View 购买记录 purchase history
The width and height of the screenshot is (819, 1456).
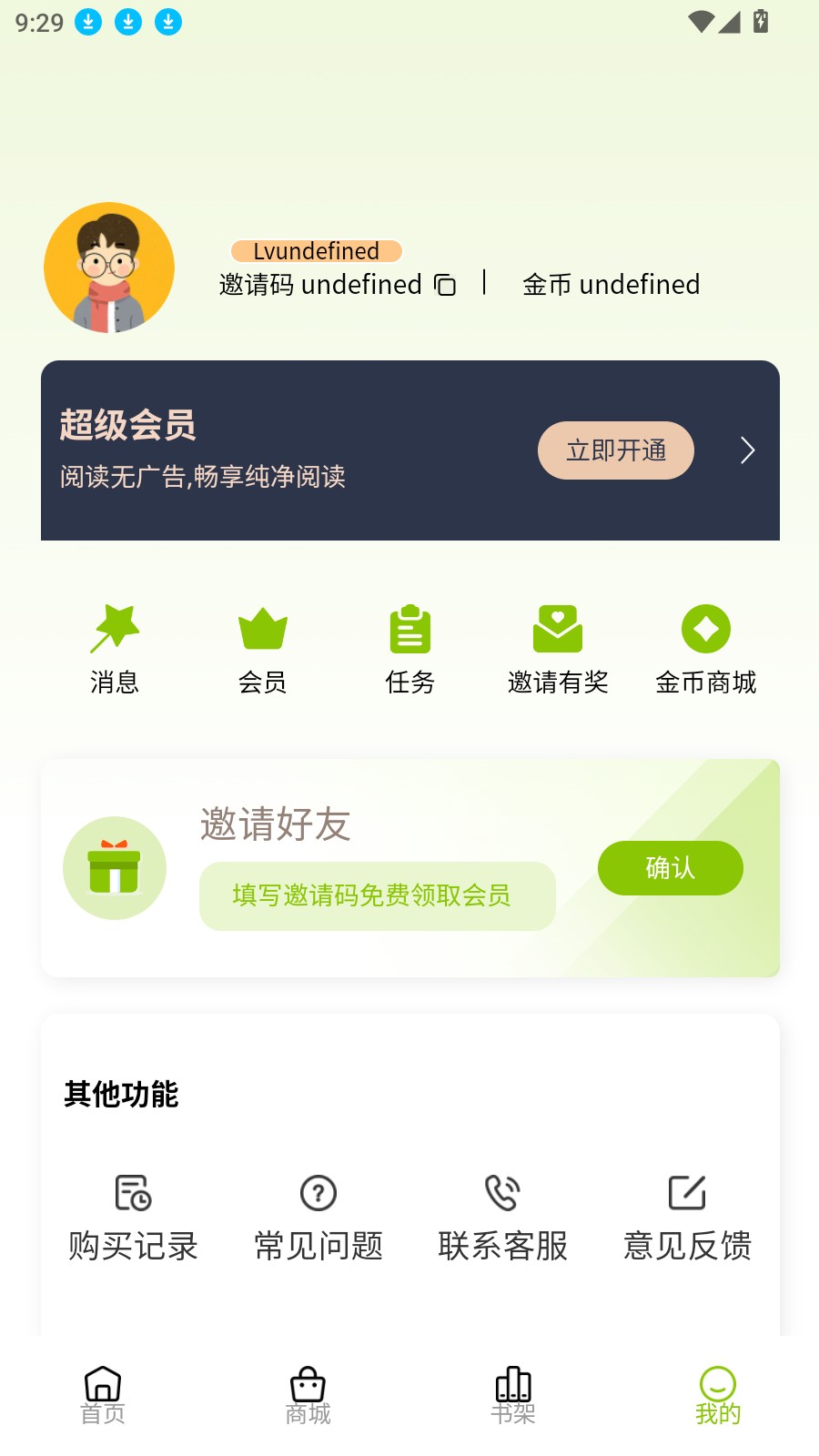(134, 1218)
